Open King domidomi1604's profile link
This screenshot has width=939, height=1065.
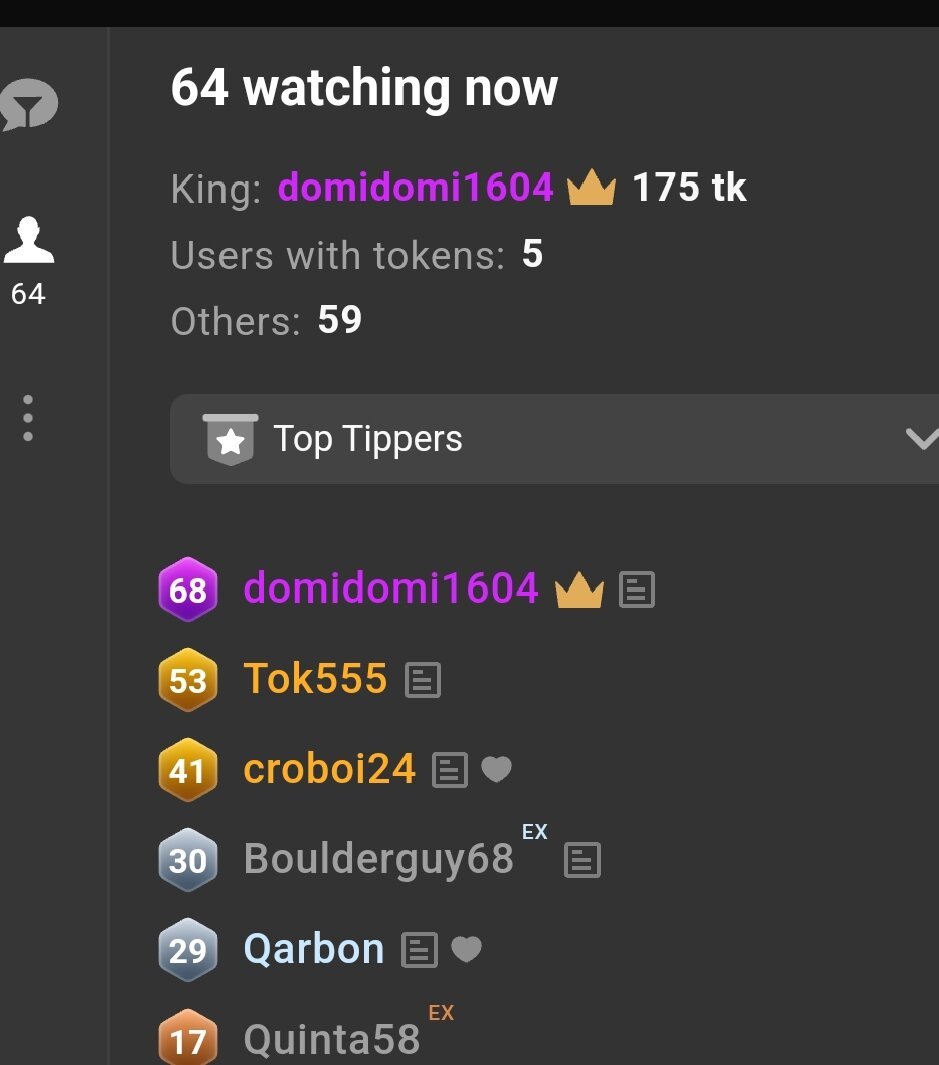[415, 187]
